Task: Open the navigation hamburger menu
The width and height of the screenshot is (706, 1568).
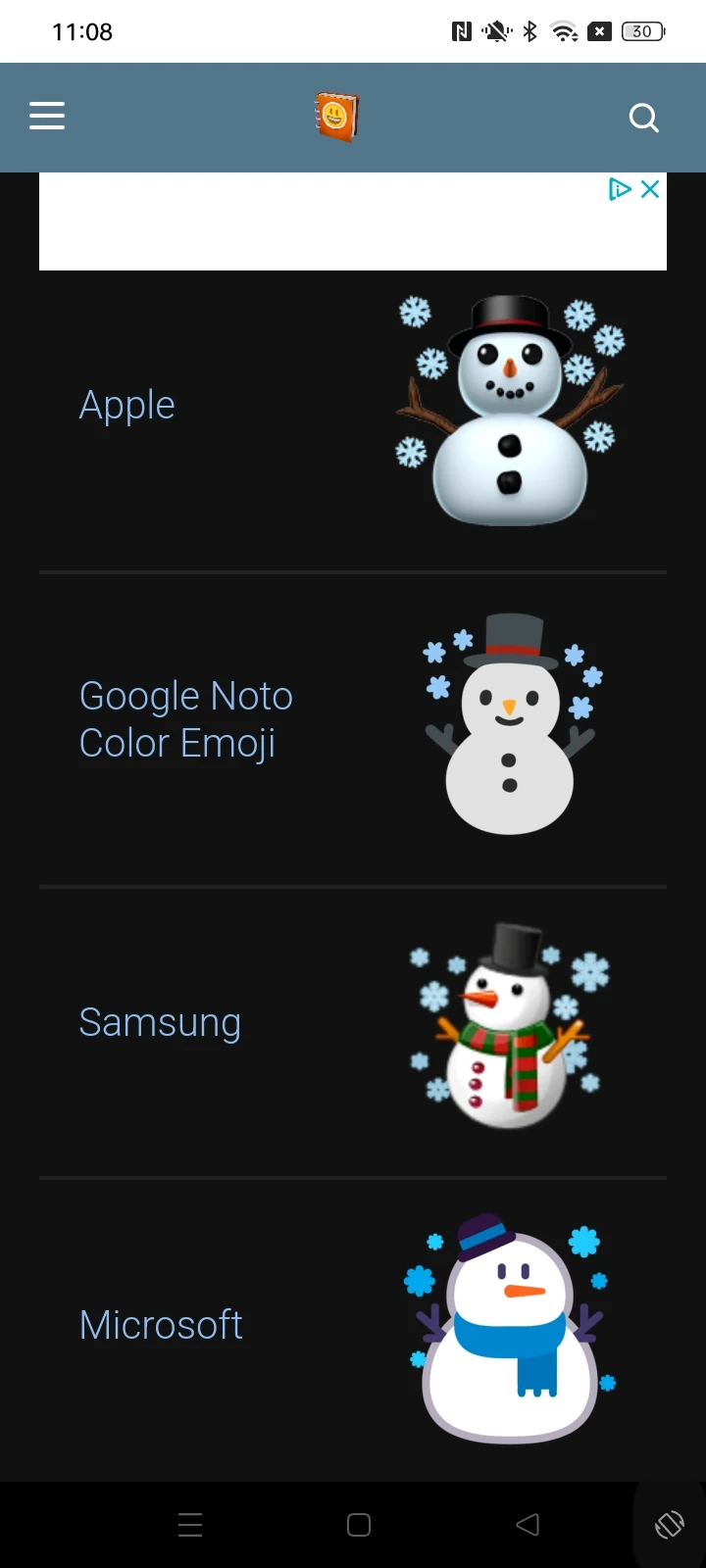Action: pyautogui.click(x=46, y=116)
